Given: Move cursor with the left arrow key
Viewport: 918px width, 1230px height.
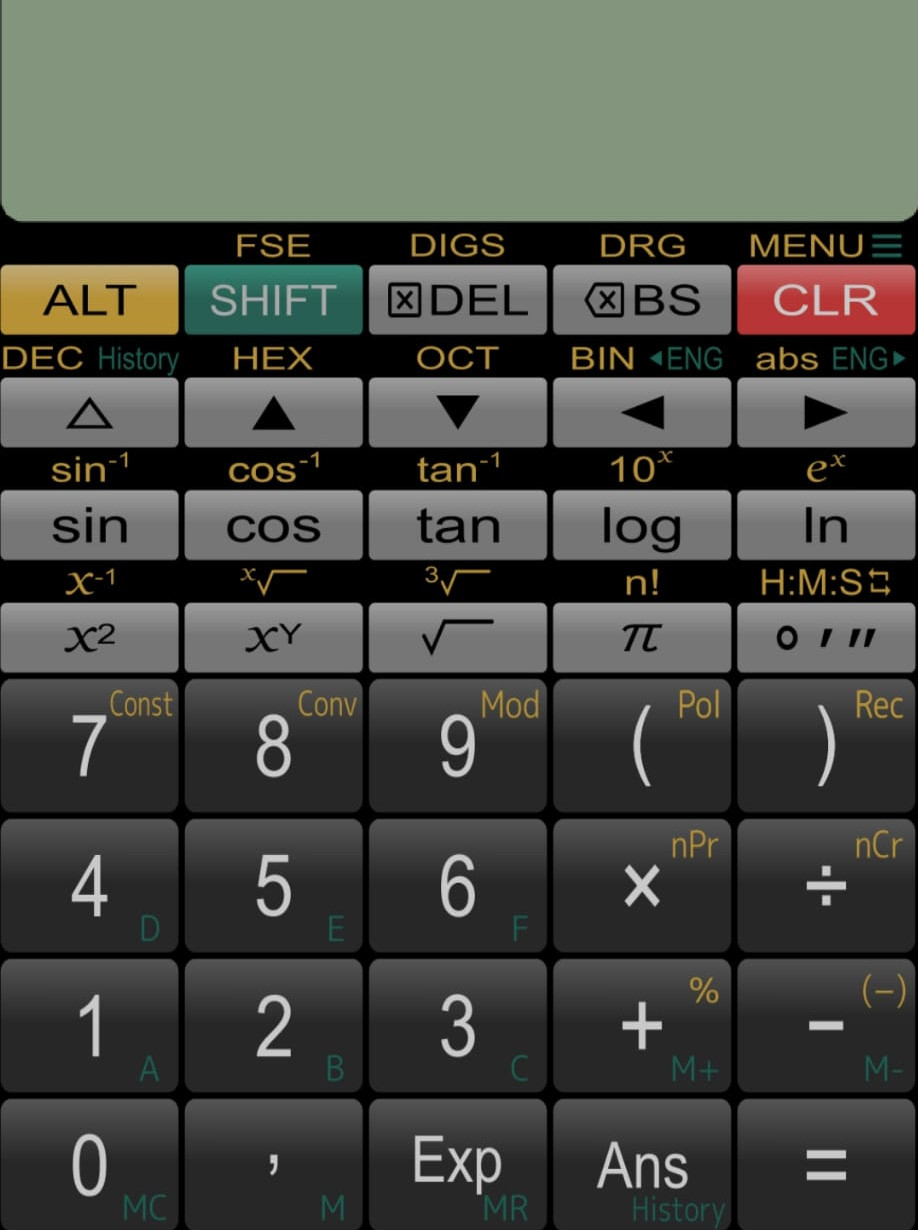Looking at the screenshot, I should (x=641, y=412).
